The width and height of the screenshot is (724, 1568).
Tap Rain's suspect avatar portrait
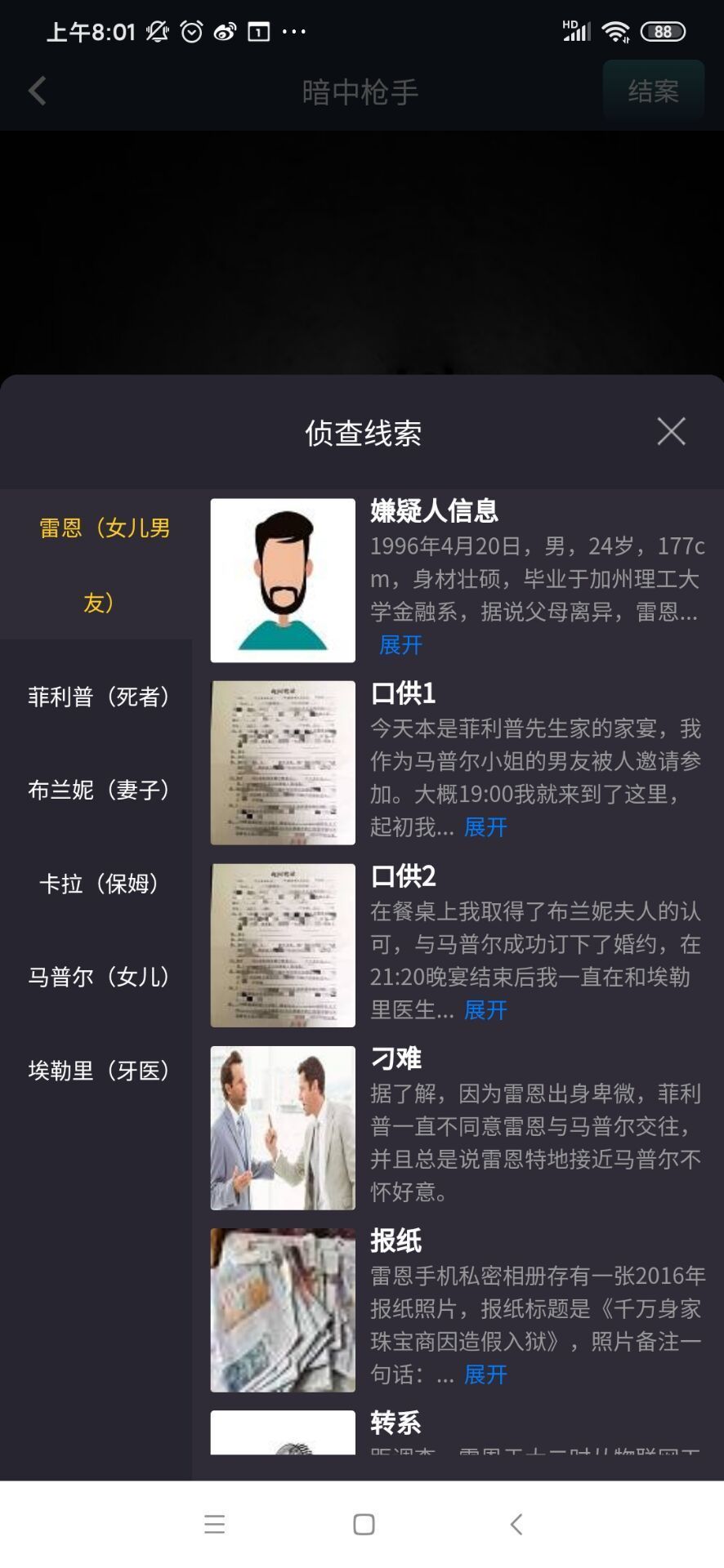[282, 580]
